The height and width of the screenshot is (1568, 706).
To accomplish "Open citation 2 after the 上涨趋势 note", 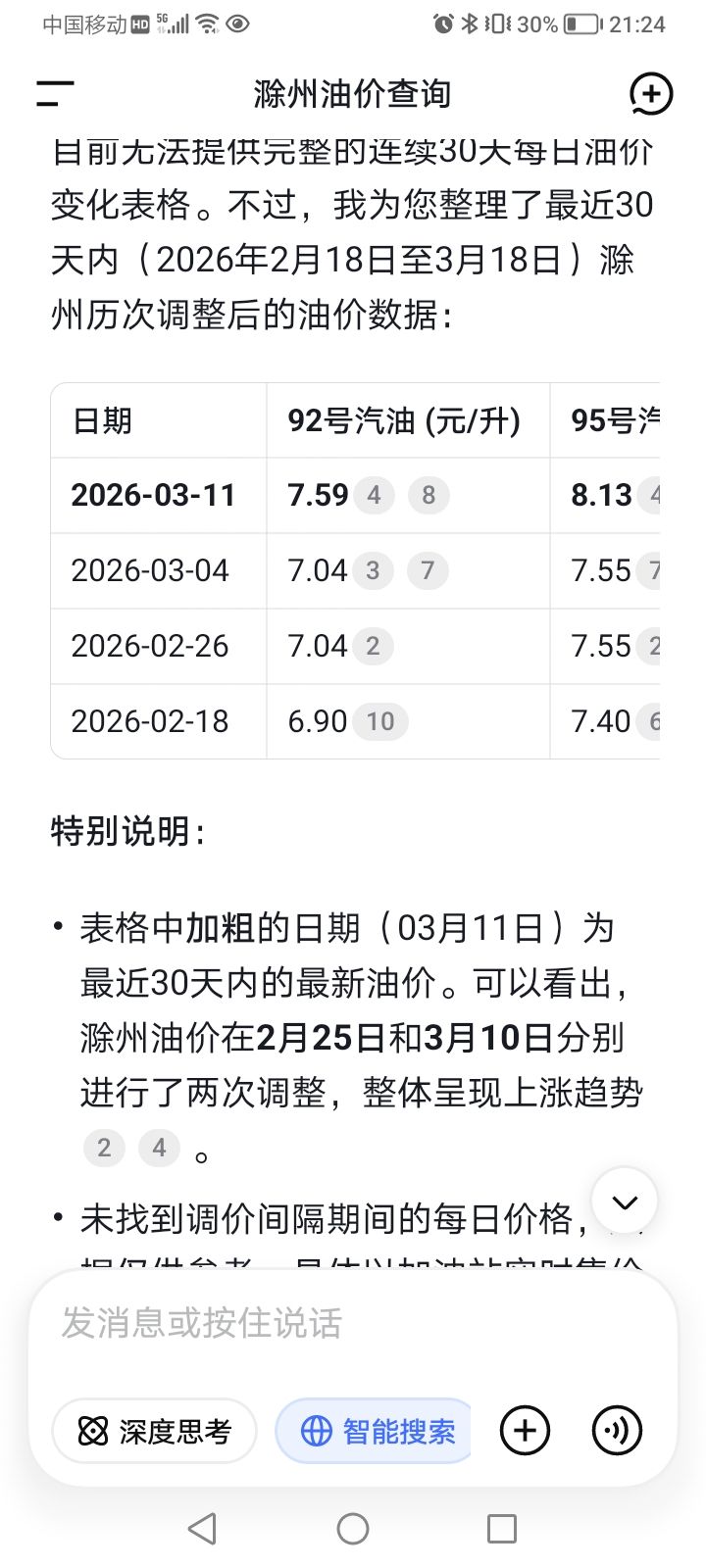I will [104, 1148].
